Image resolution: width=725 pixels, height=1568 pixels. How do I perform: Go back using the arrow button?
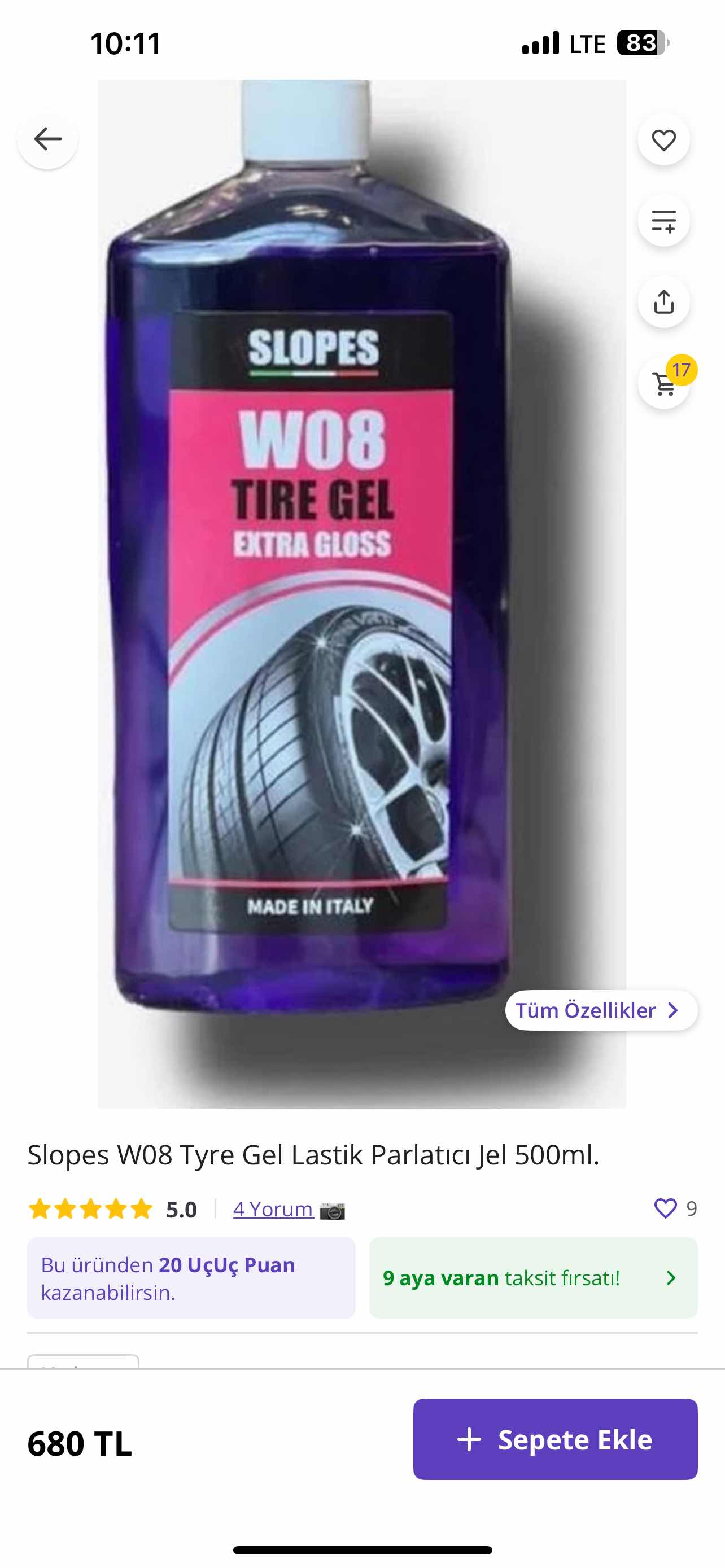pos(47,139)
